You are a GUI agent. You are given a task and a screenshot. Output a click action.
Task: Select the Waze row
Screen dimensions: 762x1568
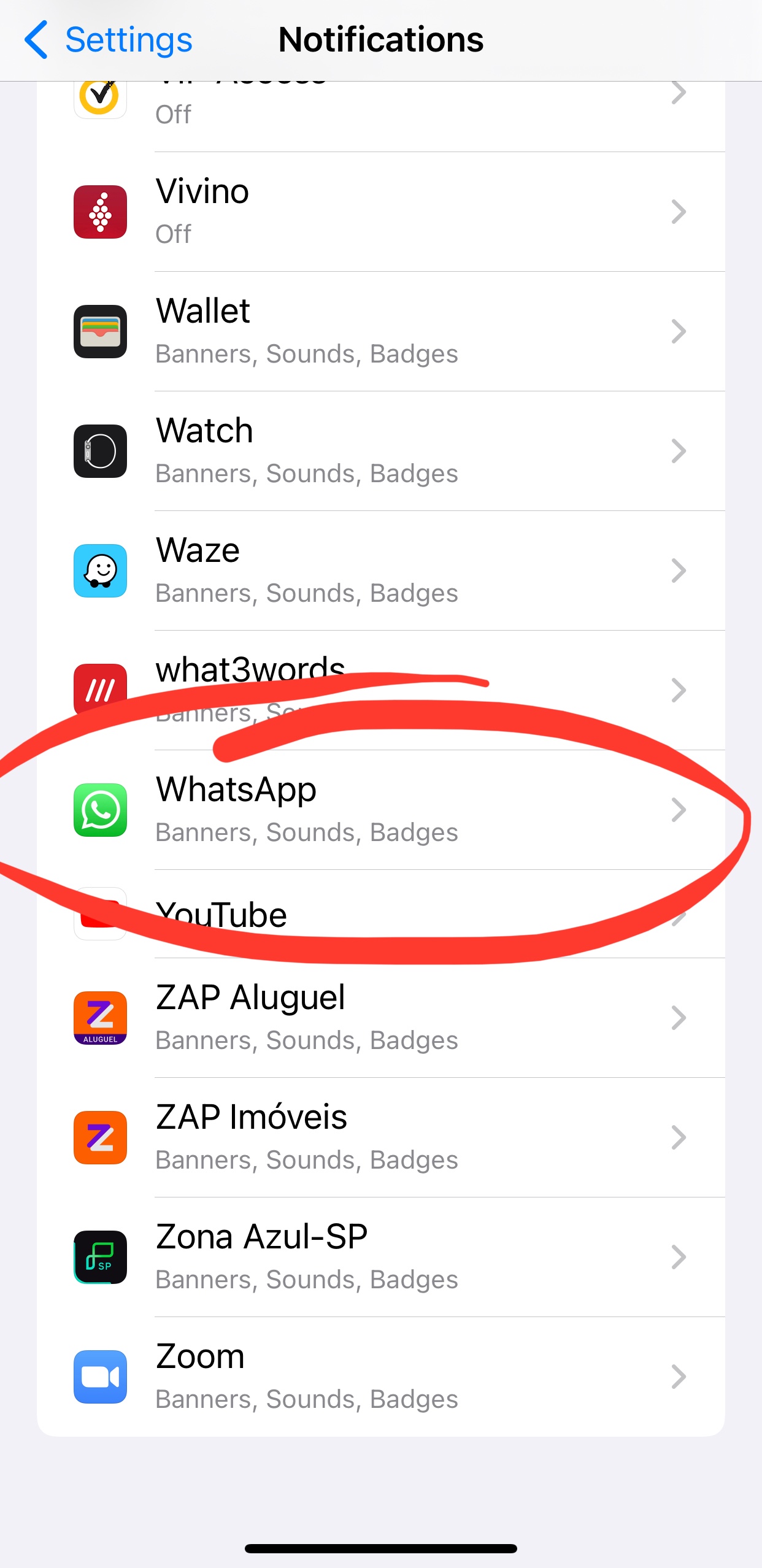click(x=380, y=571)
